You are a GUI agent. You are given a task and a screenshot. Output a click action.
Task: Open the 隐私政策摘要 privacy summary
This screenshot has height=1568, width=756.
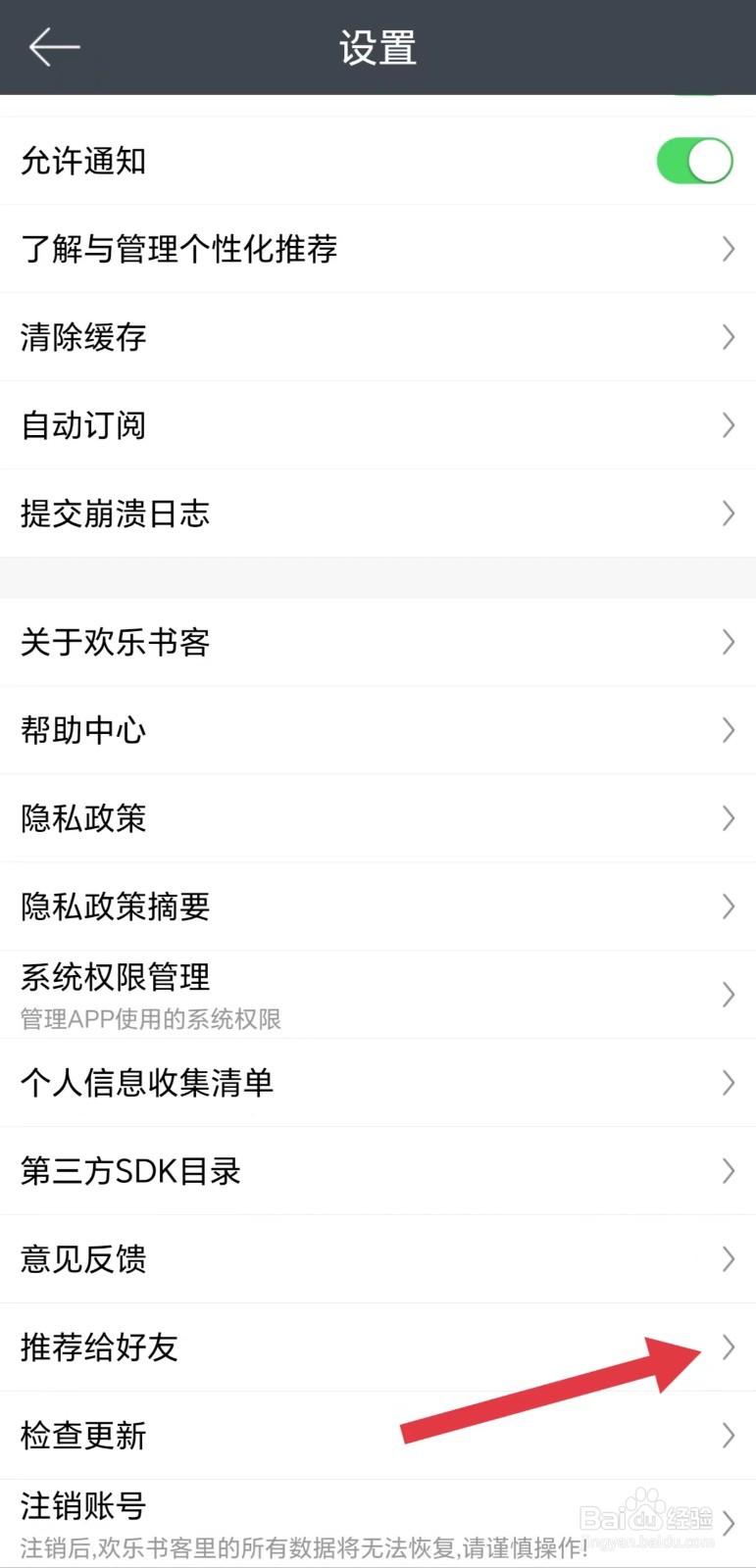point(378,906)
